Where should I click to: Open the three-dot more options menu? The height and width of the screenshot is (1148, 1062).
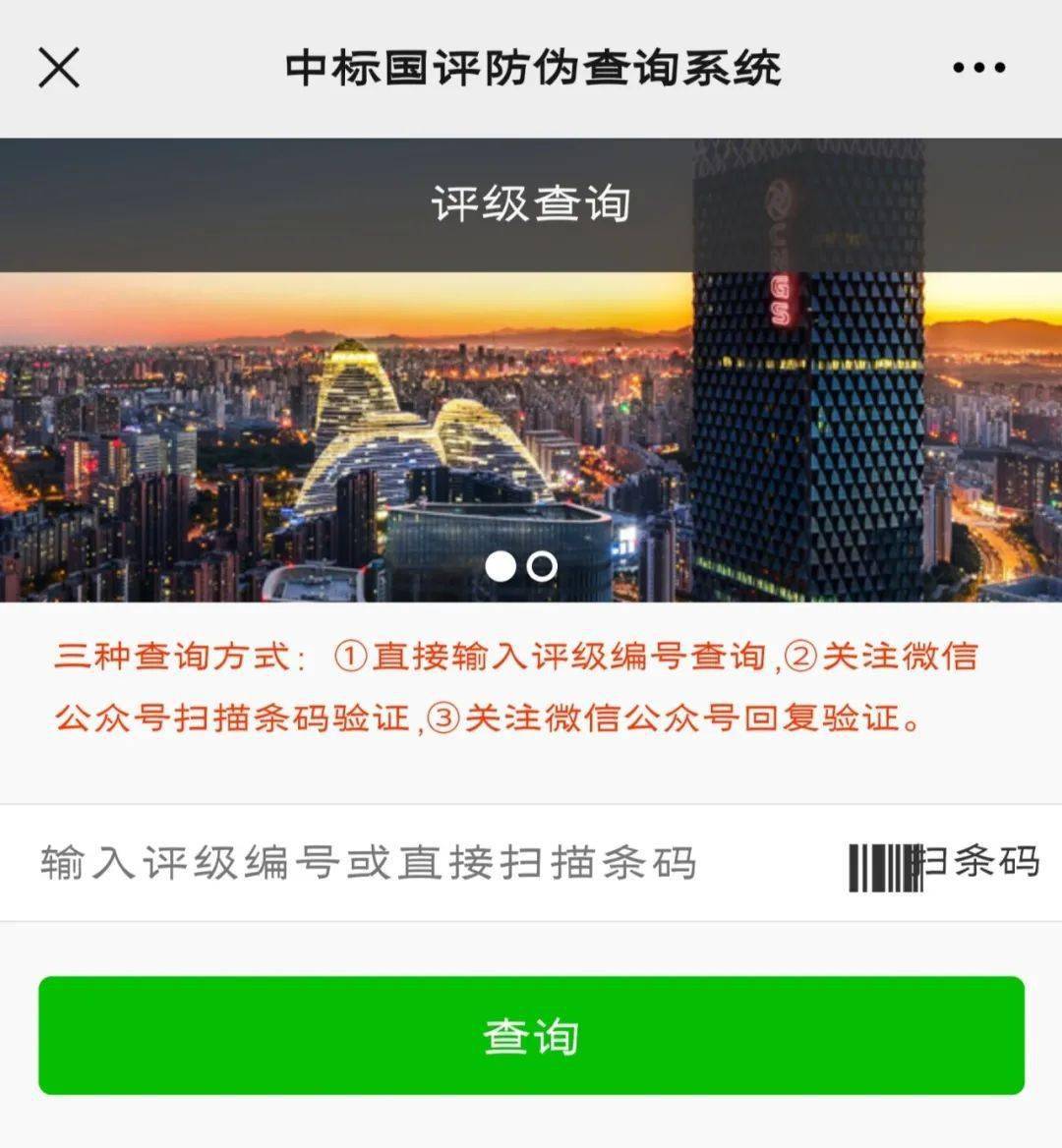(x=978, y=68)
